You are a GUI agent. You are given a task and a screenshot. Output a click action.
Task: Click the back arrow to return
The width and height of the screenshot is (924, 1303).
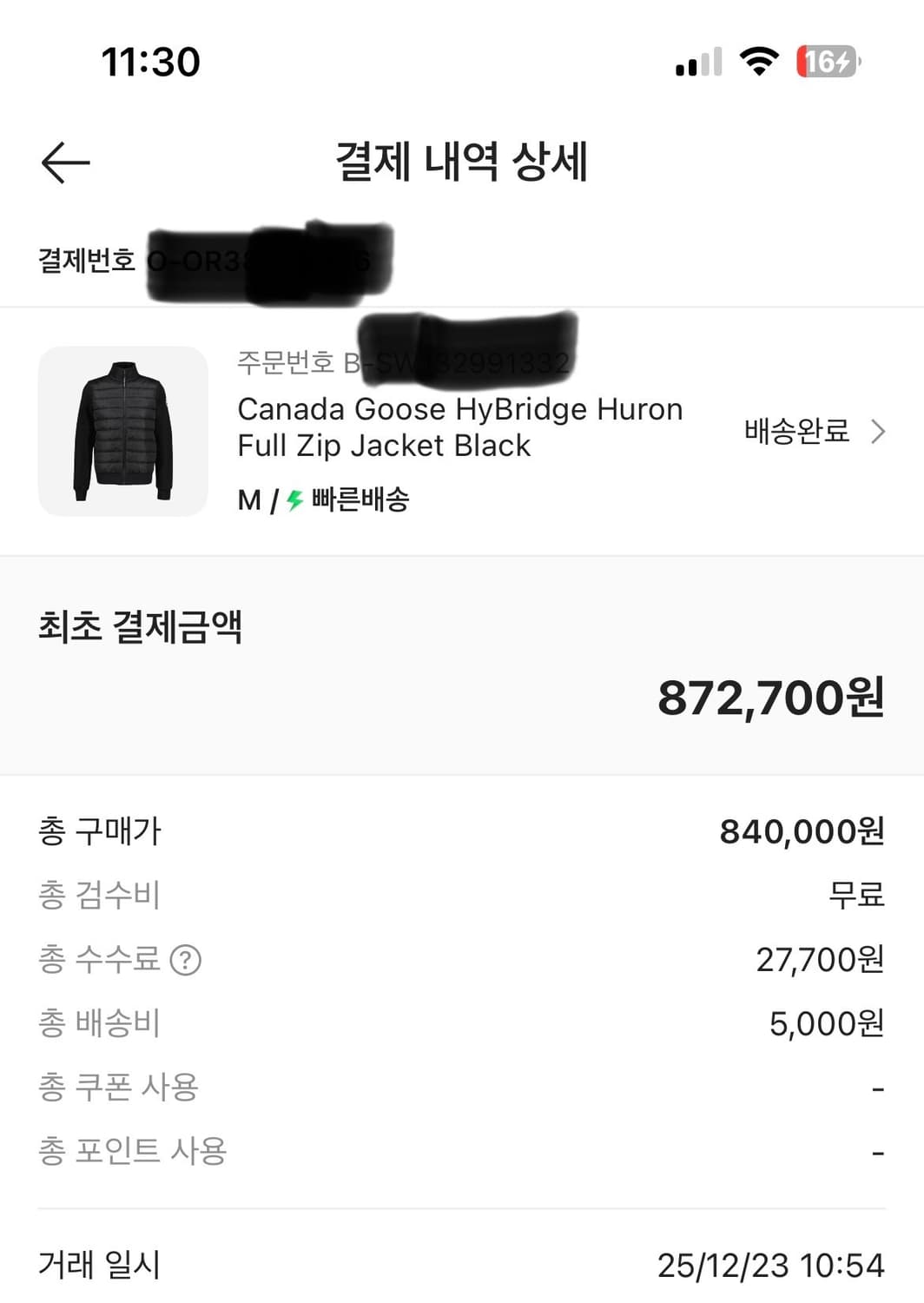(64, 162)
